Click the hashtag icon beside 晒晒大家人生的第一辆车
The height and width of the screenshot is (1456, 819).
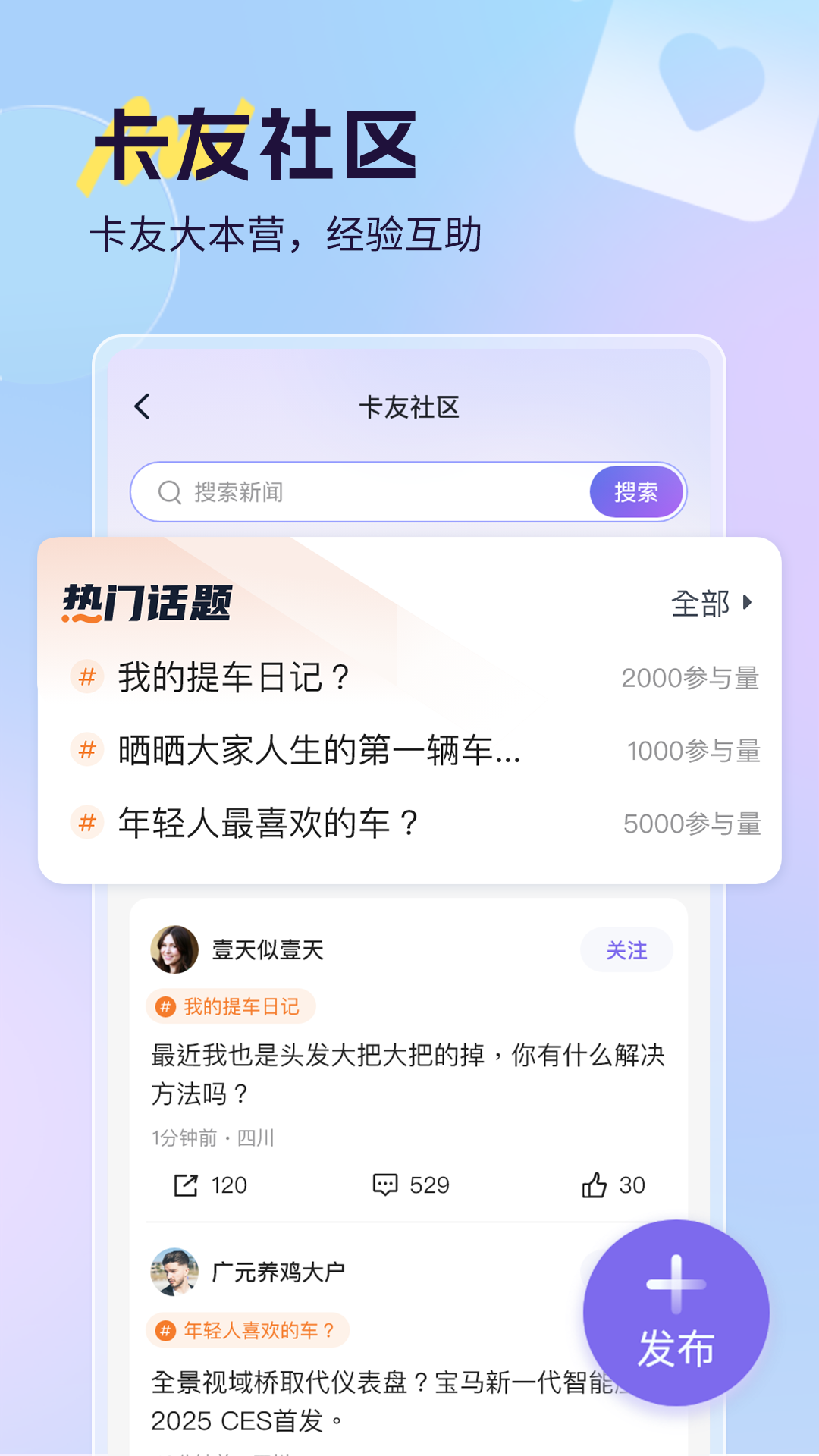click(x=86, y=751)
